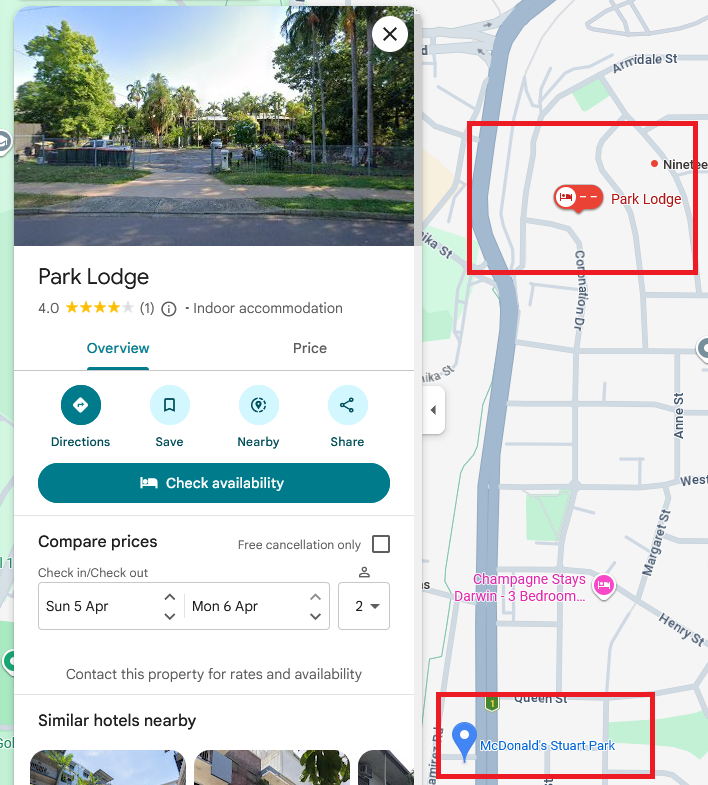Image resolution: width=708 pixels, height=785 pixels.
Task: Open the Mon 6 Apr check-out date
Action: click(245, 606)
